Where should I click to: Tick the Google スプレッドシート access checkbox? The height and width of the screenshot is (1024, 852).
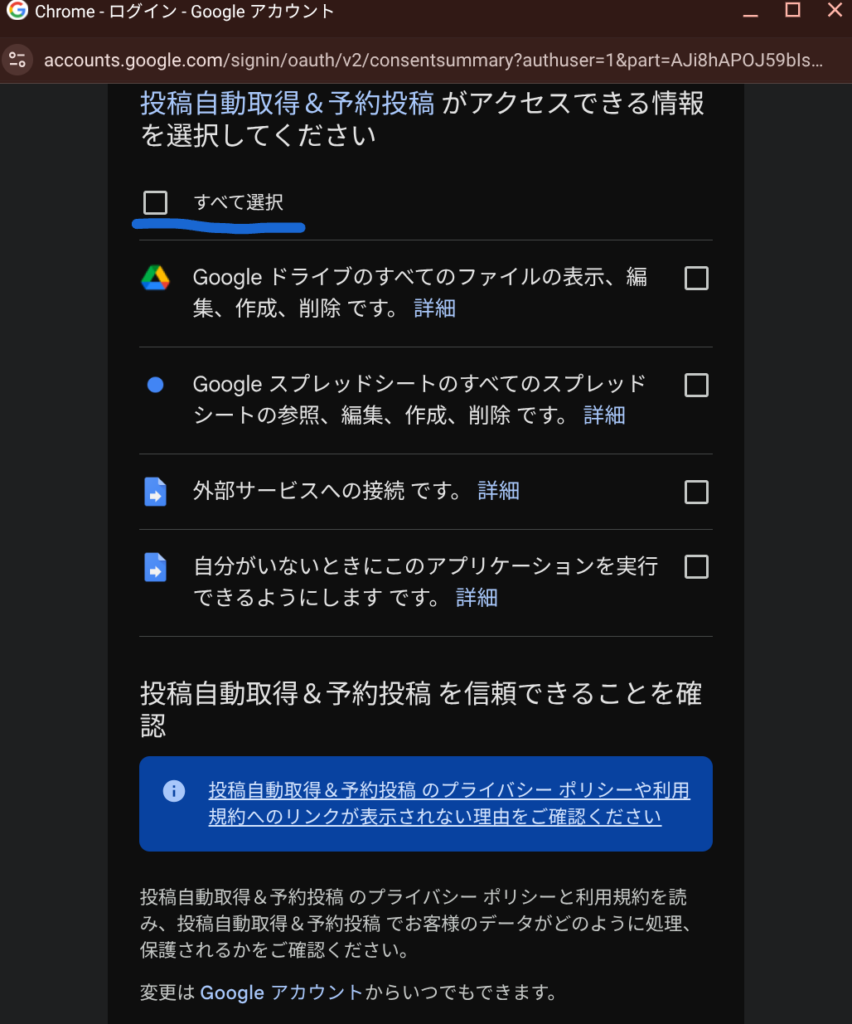click(696, 385)
